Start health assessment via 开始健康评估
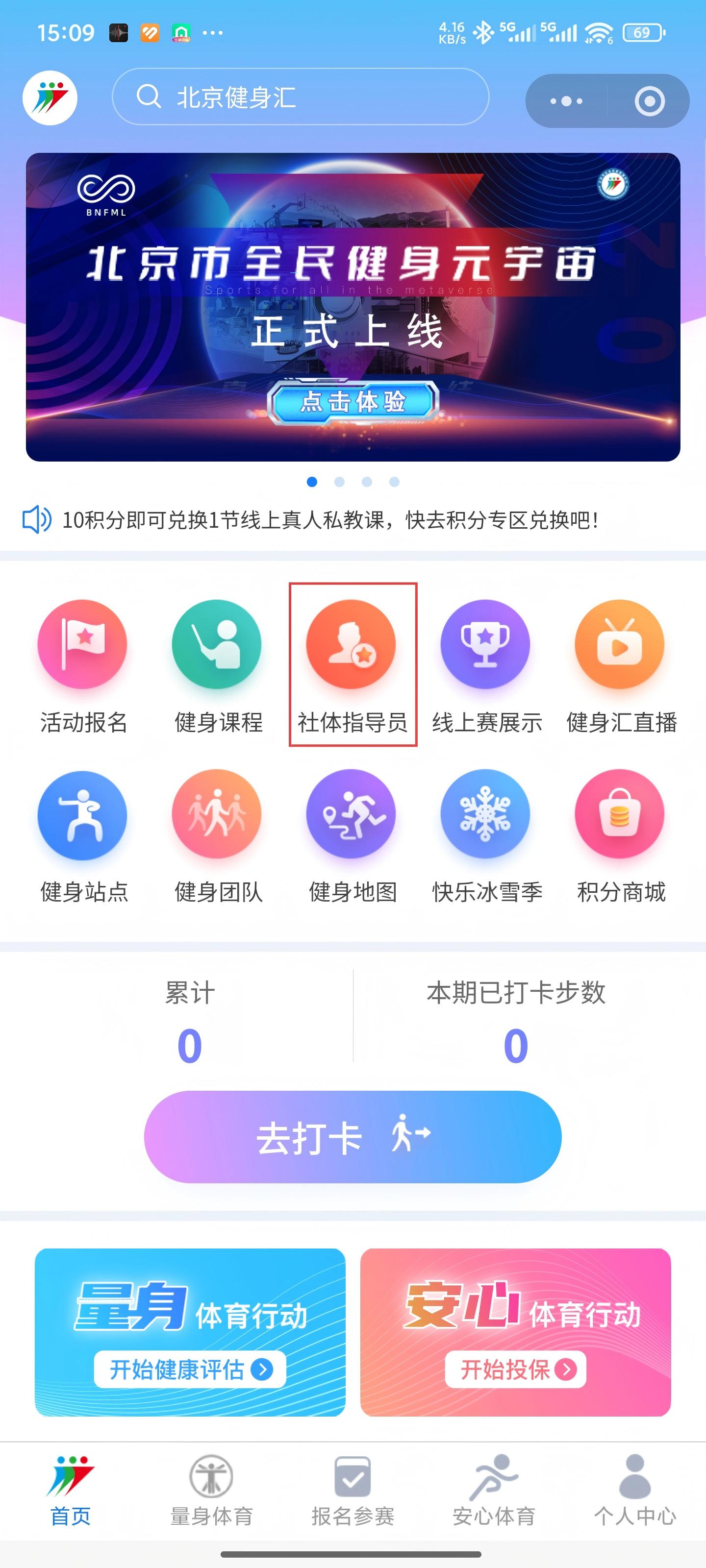Viewport: 706px width, 1568px height. click(189, 1370)
